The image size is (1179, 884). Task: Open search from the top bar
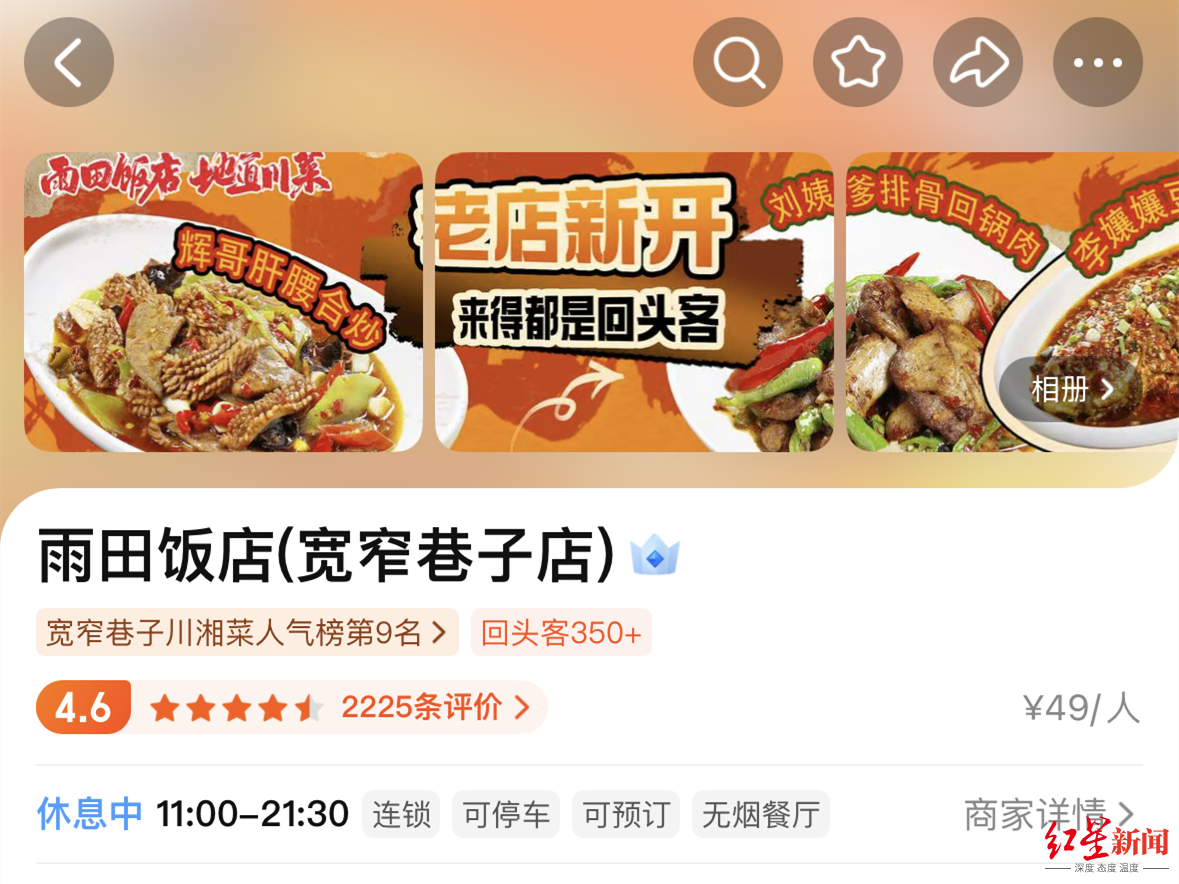pyautogui.click(x=738, y=63)
